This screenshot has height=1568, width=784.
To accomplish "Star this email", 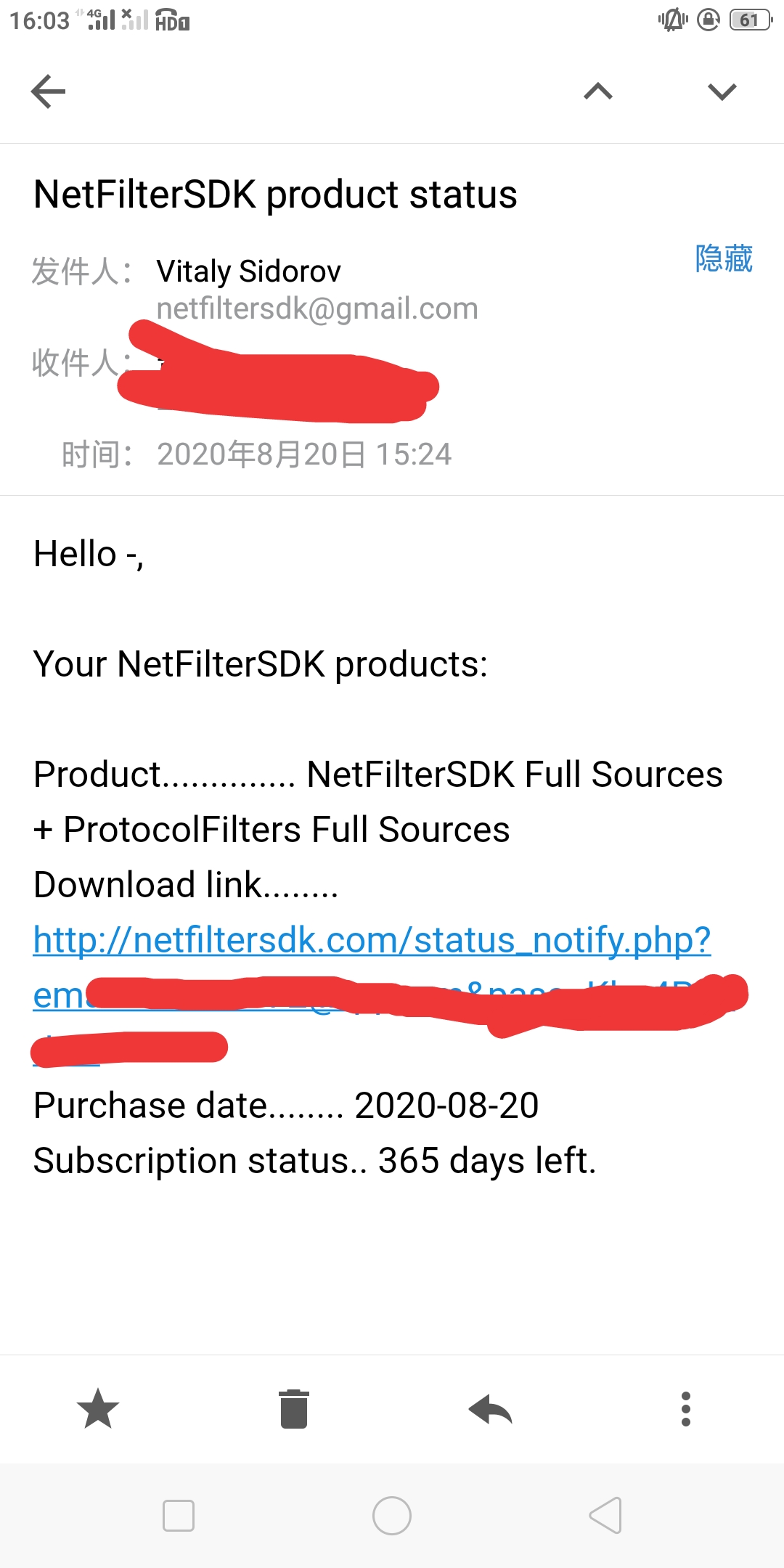I will [98, 1409].
